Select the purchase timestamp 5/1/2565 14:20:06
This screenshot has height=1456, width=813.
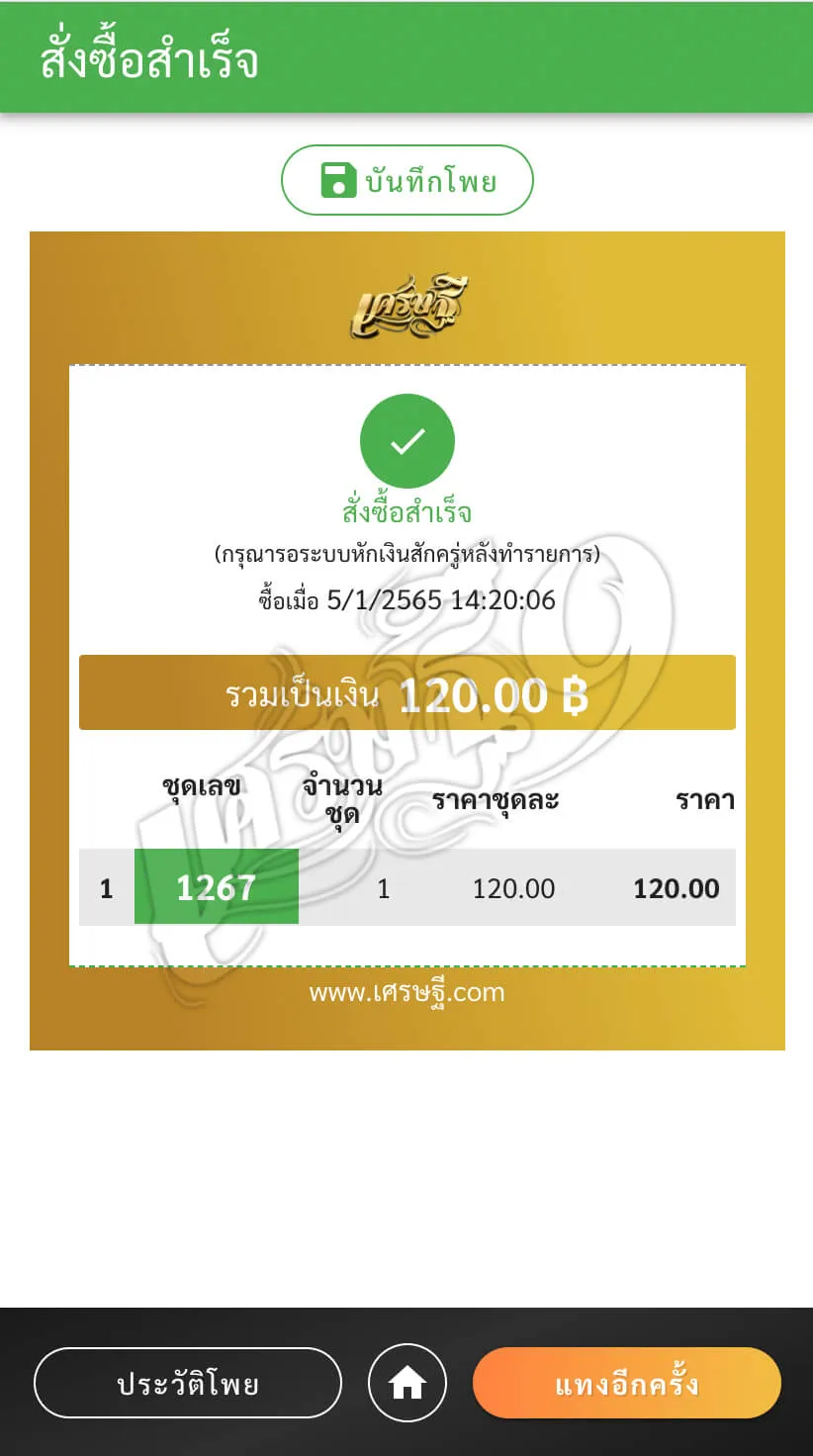pyautogui.click(x=406, y=600)
